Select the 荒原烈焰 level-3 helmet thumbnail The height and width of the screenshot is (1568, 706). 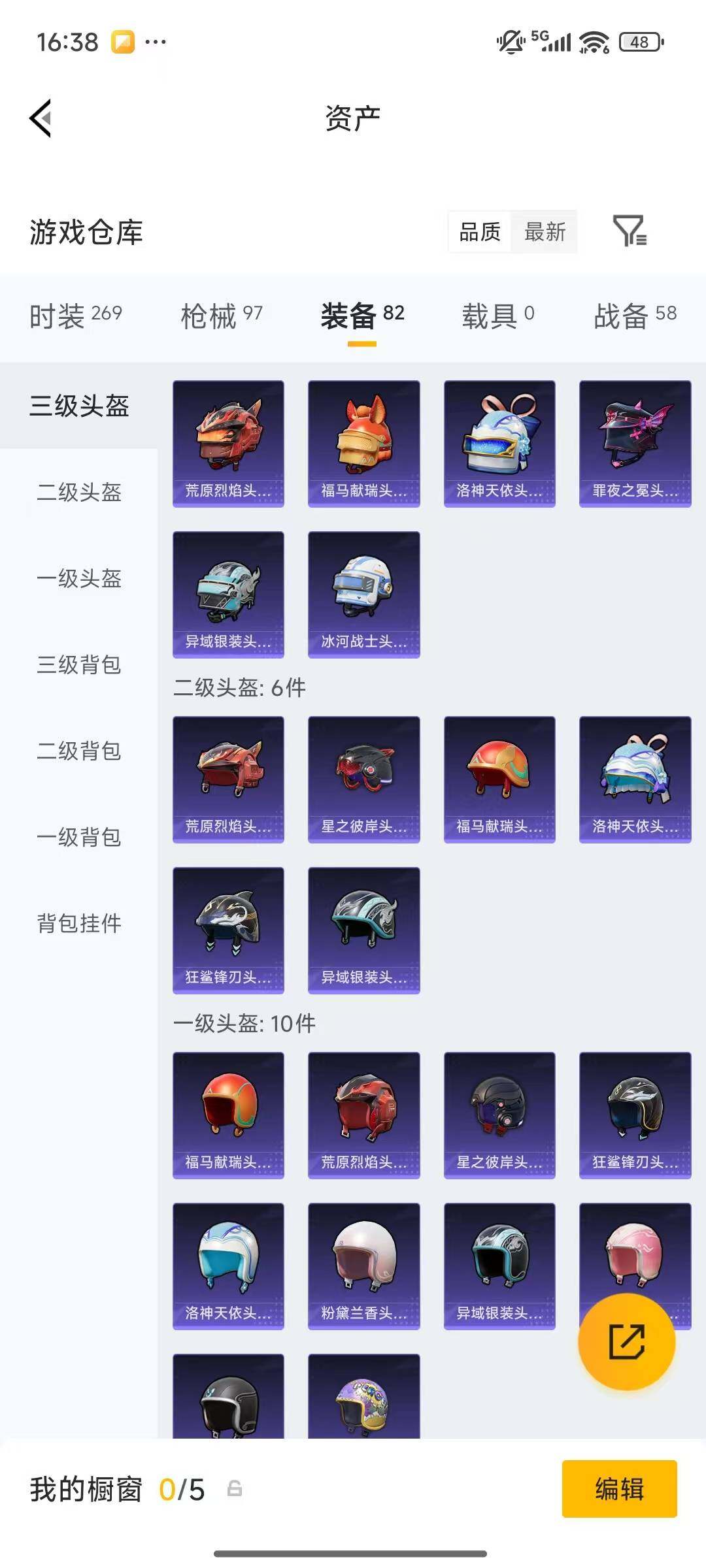(228, 441)
